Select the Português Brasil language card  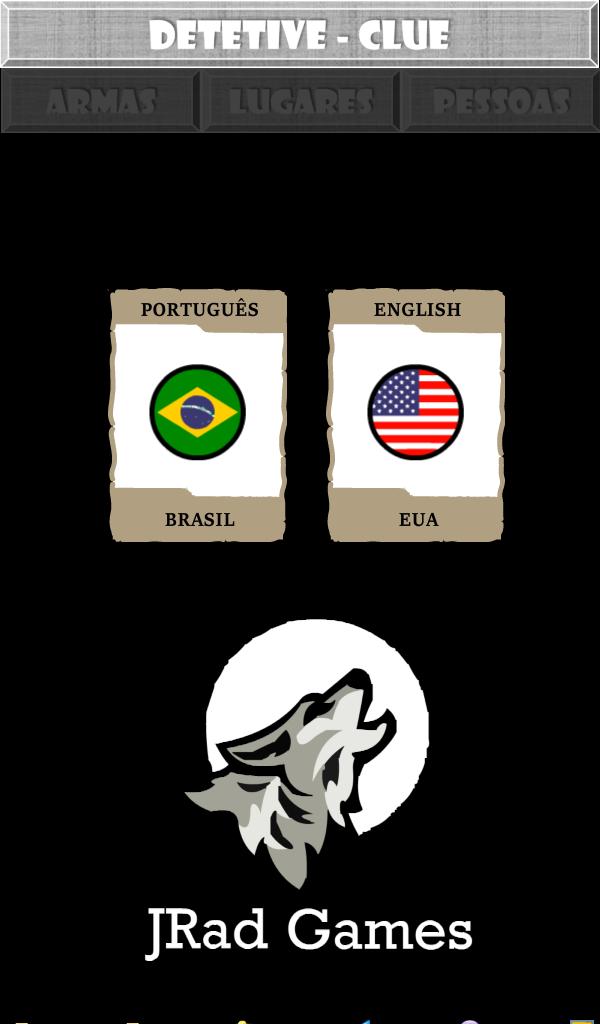pyautogui.click(x=198, y=415)
